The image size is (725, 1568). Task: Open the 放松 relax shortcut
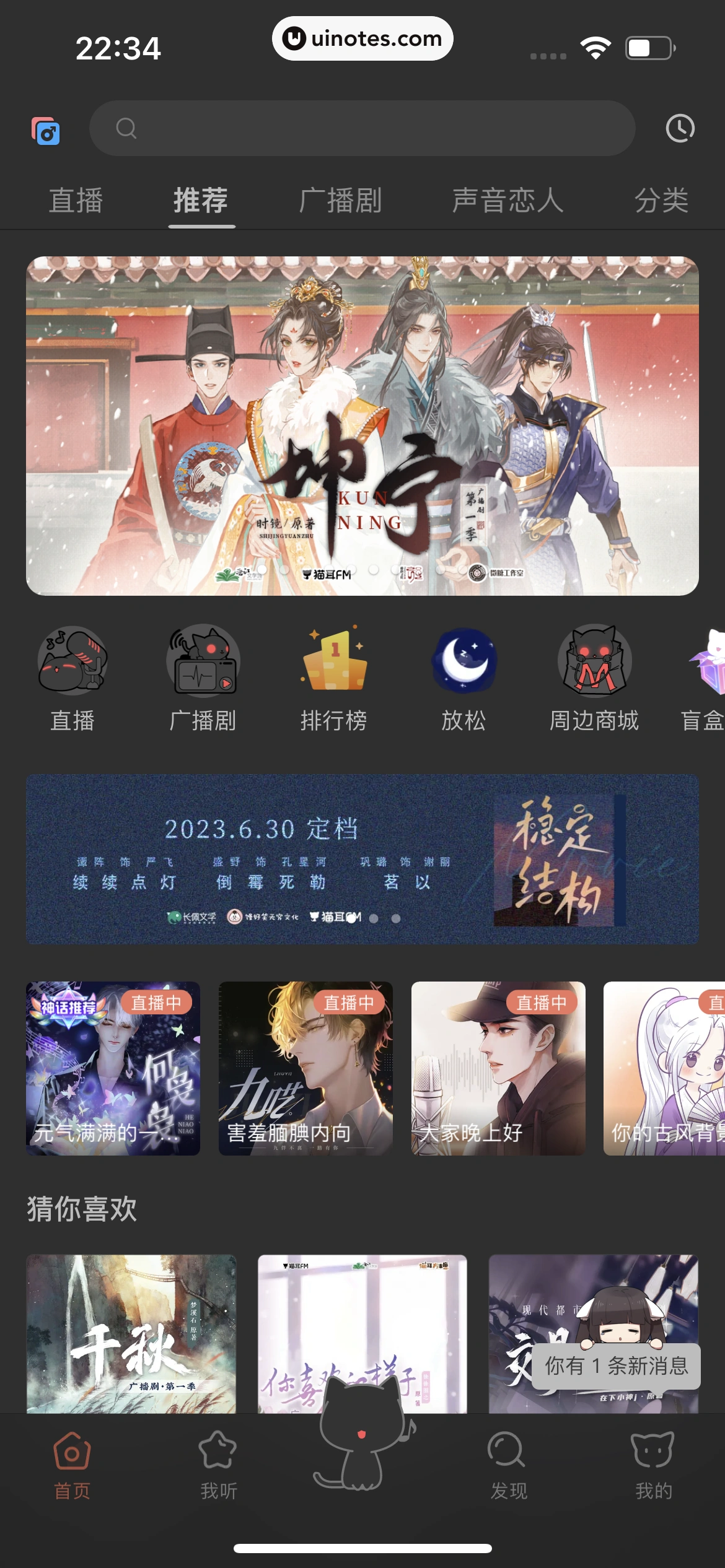pyautogui.click(x=464, y=679)
